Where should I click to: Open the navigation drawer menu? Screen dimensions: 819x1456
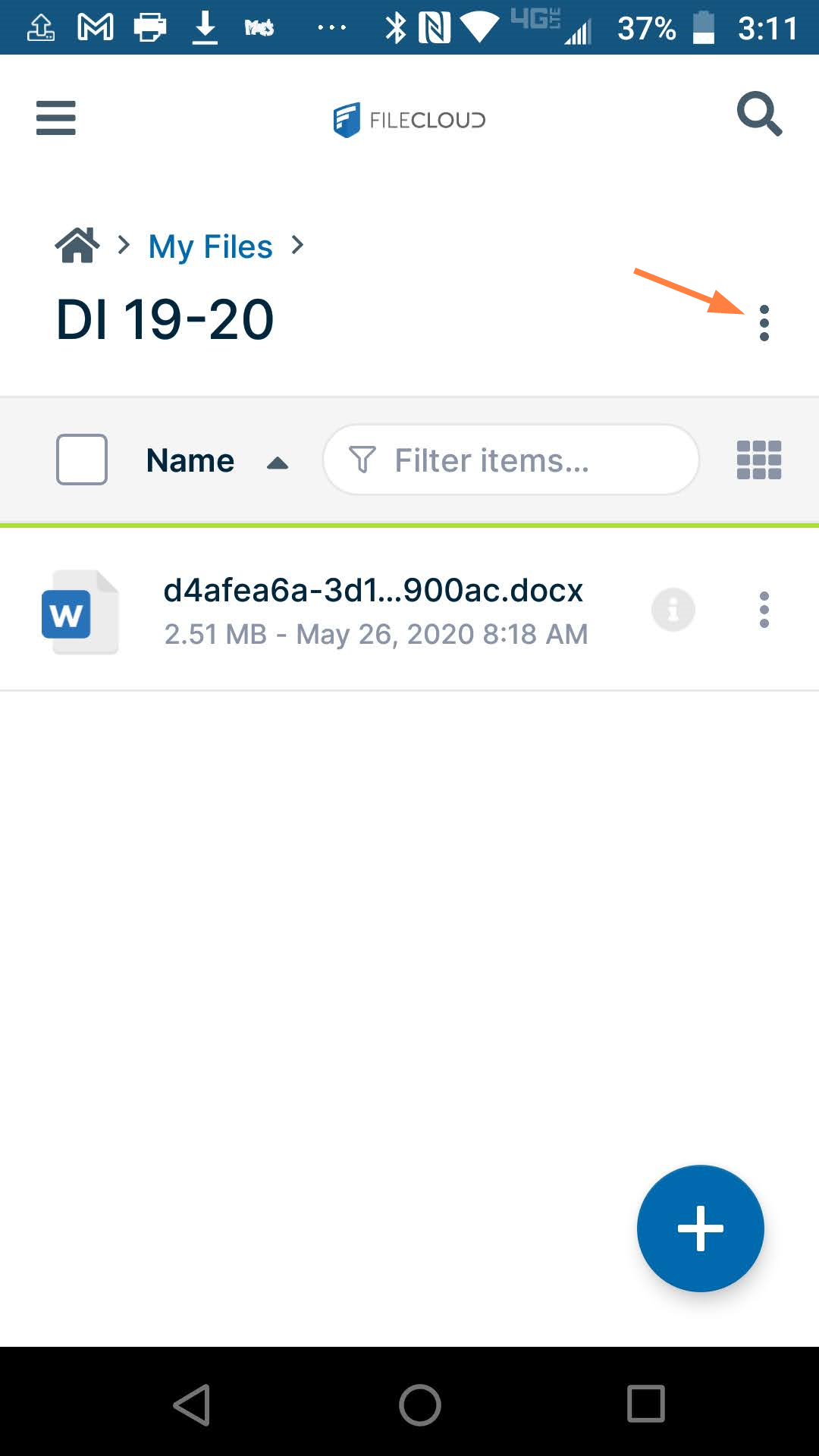click(x=55, y=118)
